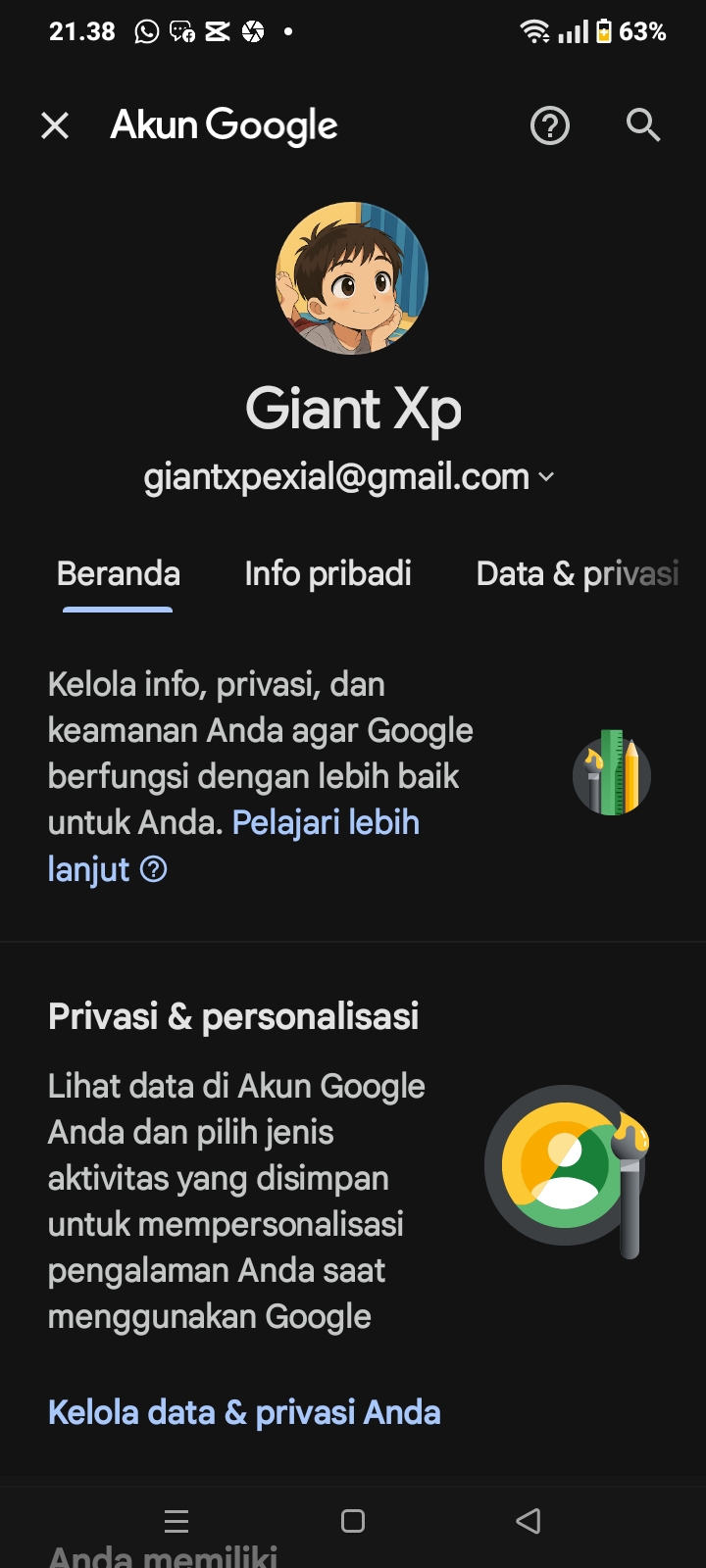This screenshot has height=1568, width=706.
Task: Open the help question mark icon
Action: pos(550,125)
